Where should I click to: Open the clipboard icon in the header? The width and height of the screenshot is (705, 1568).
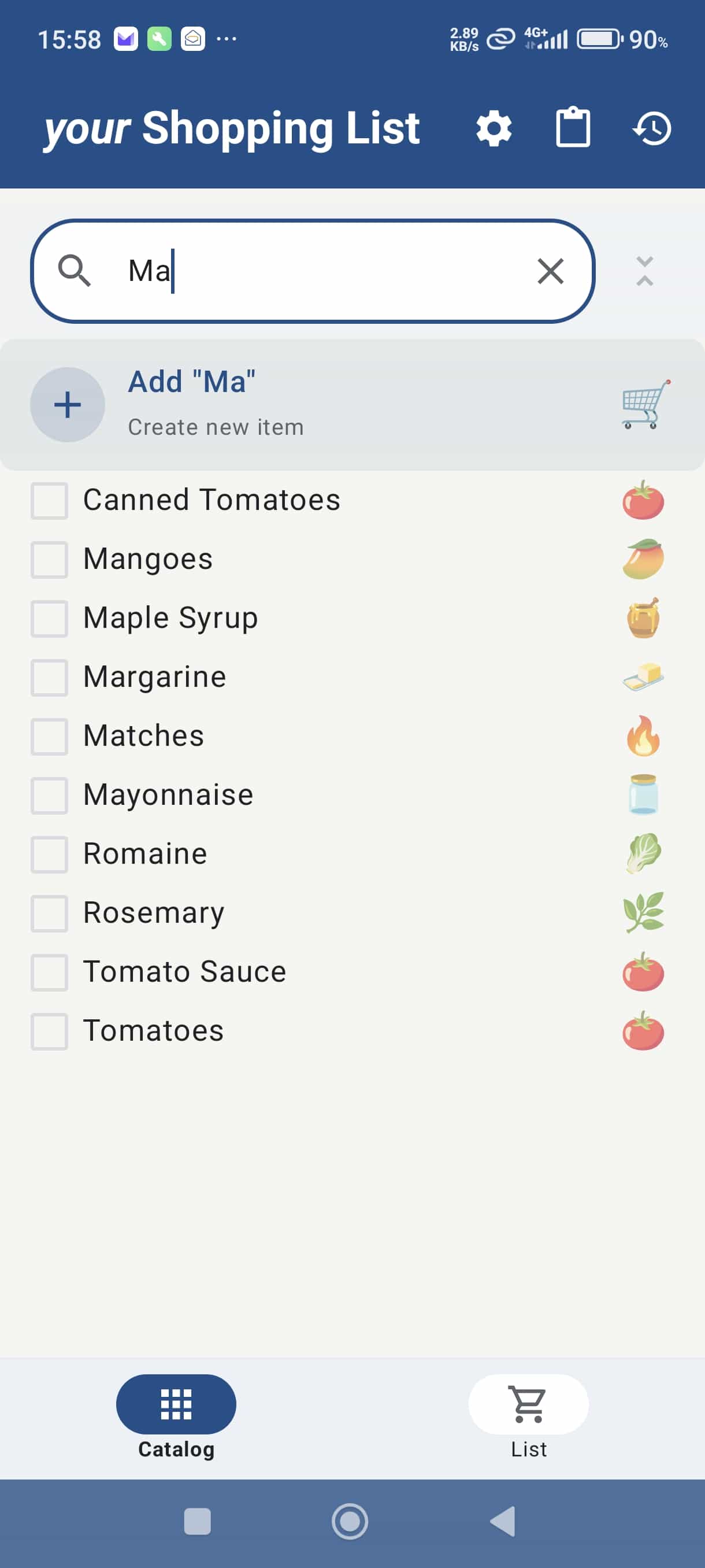coord(573,128)
